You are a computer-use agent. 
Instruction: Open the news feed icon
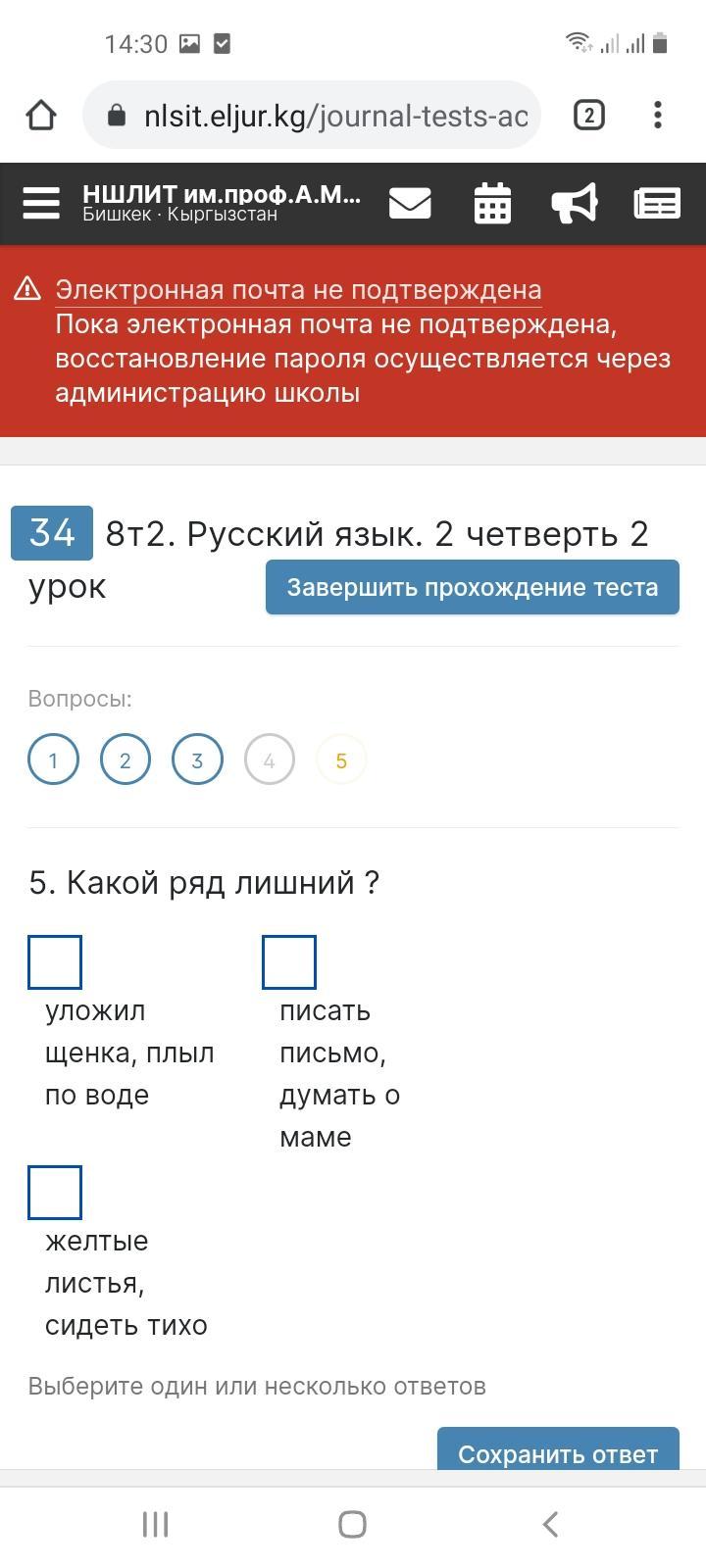point(657,203)
